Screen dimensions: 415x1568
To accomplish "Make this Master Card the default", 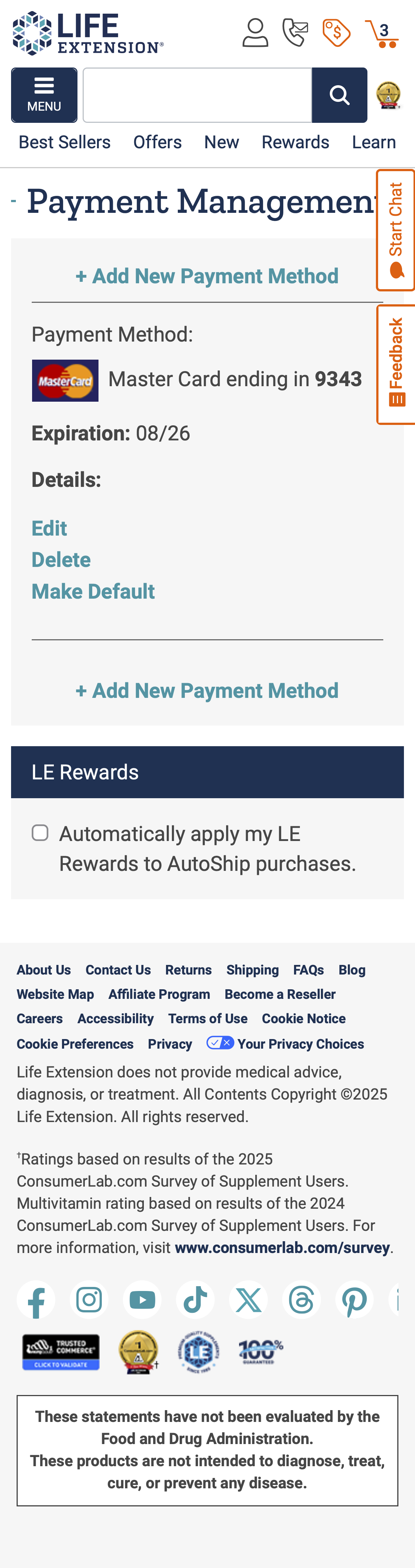I will point(93,592).
